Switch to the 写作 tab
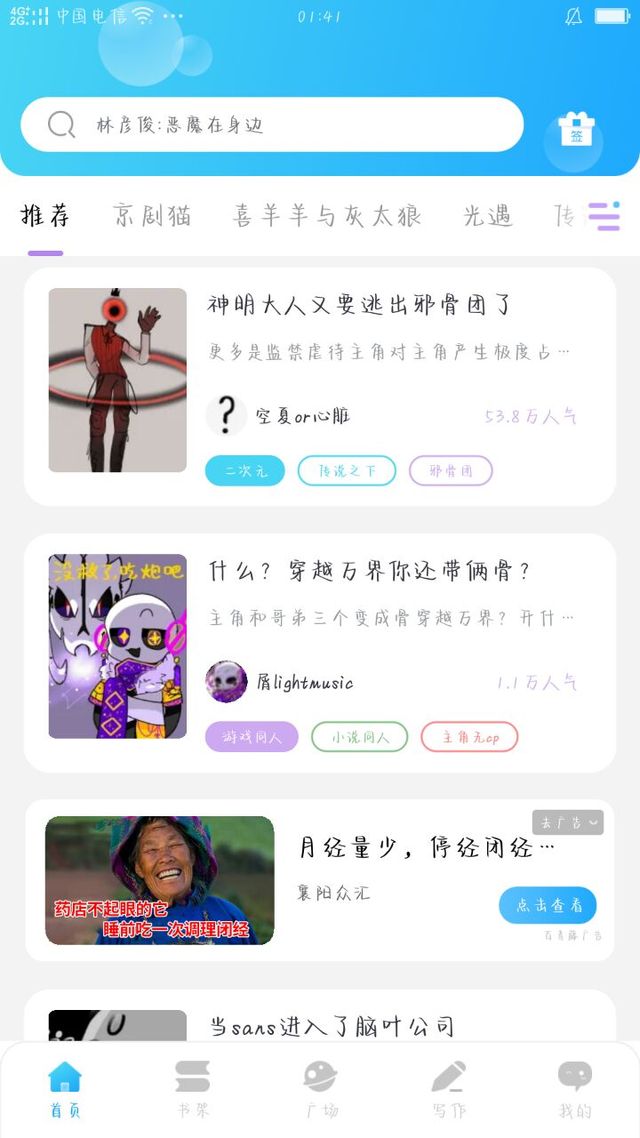The height and width of the screenshot is (1138, 640). [x=448, y=1088]
